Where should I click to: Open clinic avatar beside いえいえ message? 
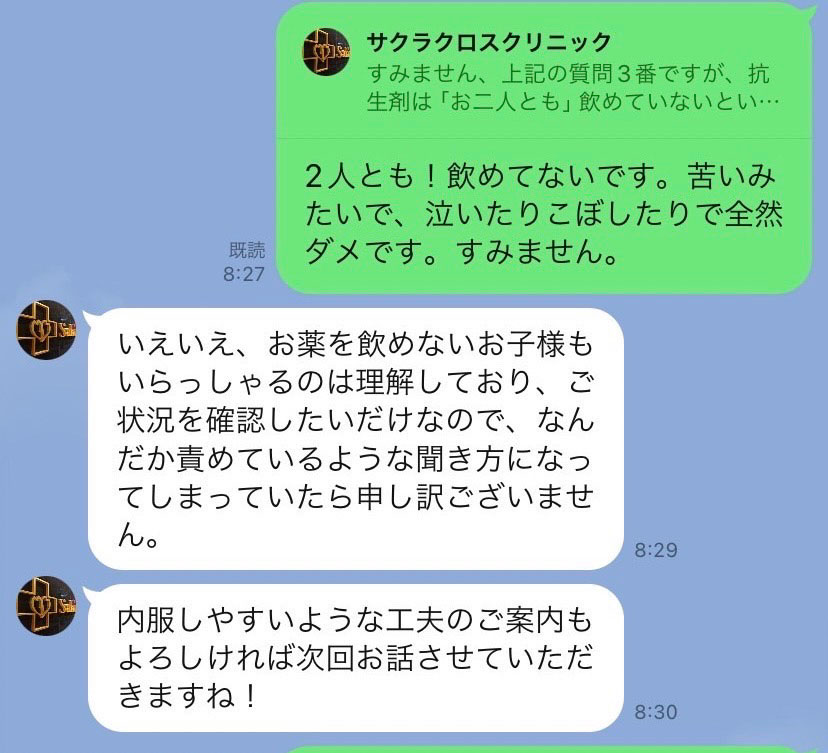pyautogui.click(x=47, y=329)
